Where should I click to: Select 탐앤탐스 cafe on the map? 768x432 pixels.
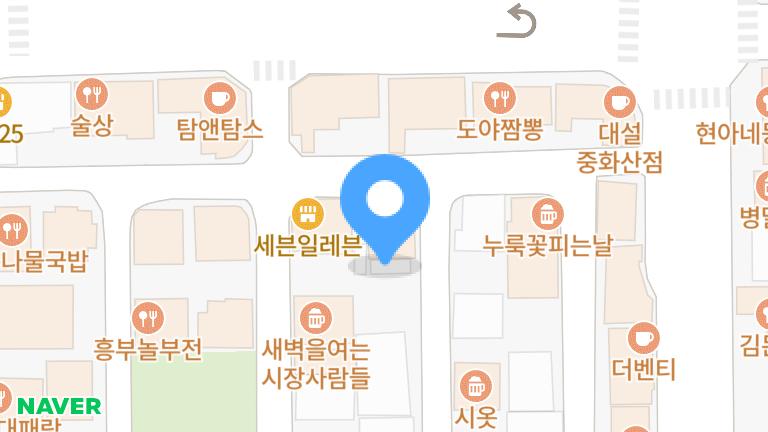218,98
